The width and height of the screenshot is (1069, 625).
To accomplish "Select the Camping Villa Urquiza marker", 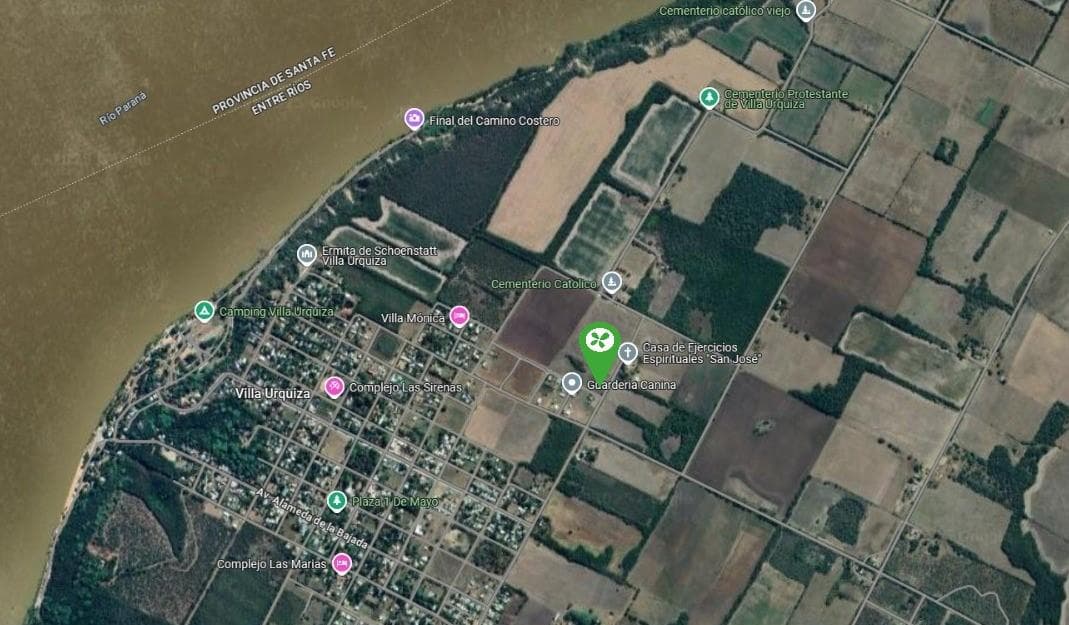I will 204,311.
